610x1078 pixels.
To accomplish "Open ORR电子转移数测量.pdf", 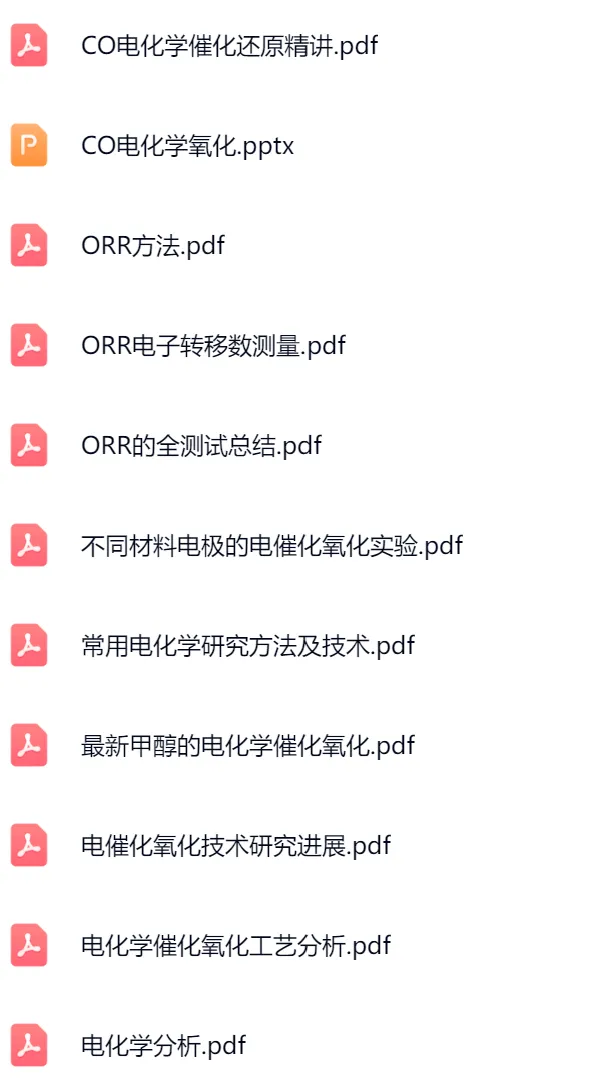I will coord(213,346).
